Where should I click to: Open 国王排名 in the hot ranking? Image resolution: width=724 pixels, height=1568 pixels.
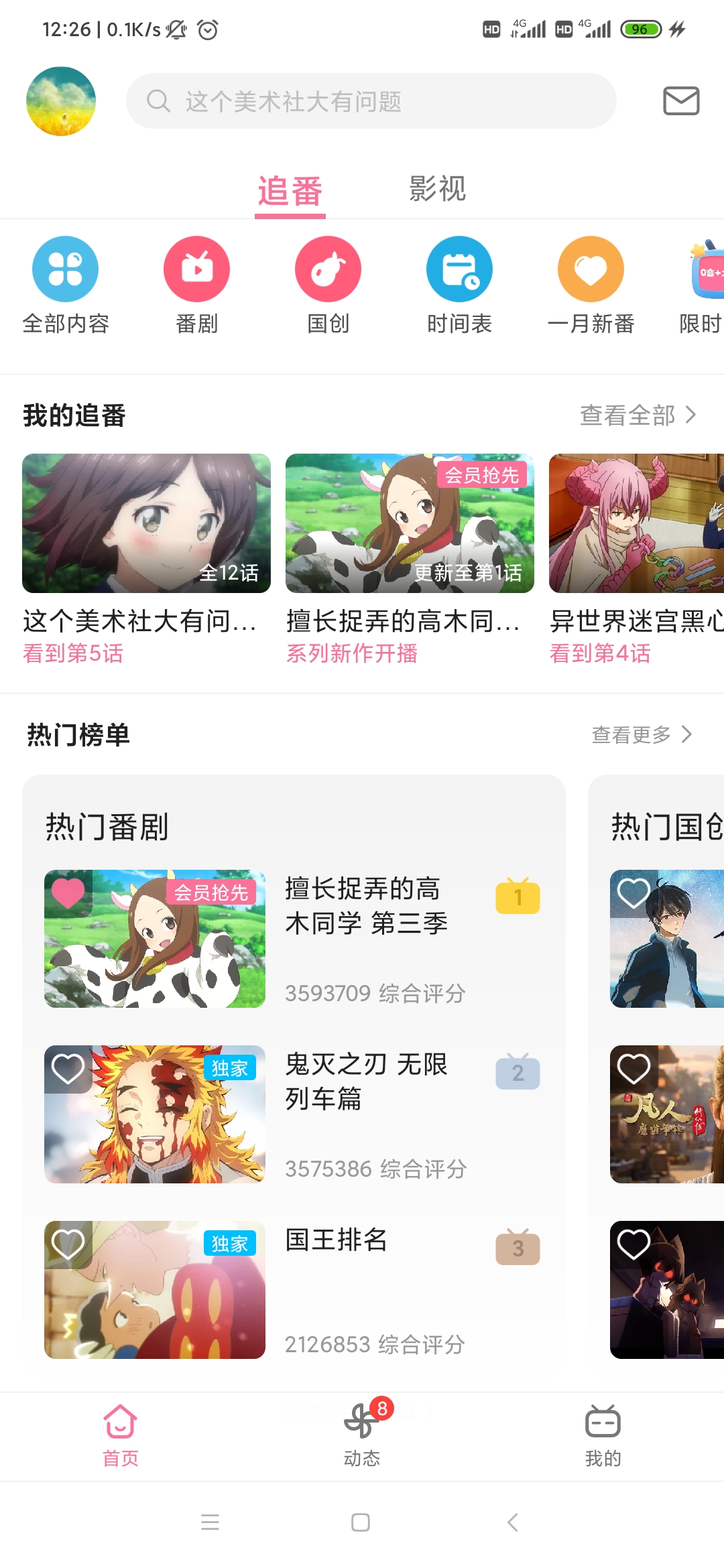(336, 1240)
